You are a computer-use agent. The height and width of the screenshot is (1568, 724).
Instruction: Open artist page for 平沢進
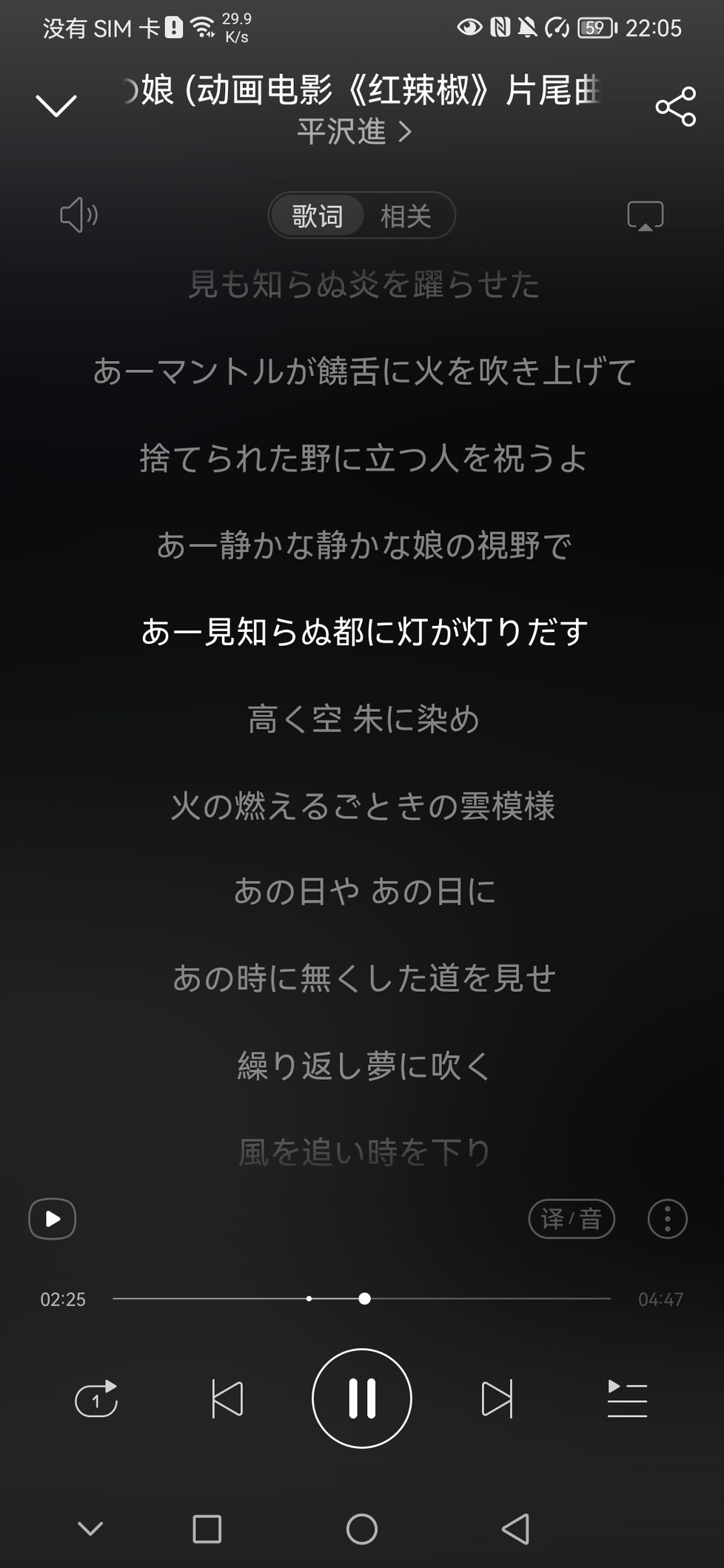[x=354, y=132]
